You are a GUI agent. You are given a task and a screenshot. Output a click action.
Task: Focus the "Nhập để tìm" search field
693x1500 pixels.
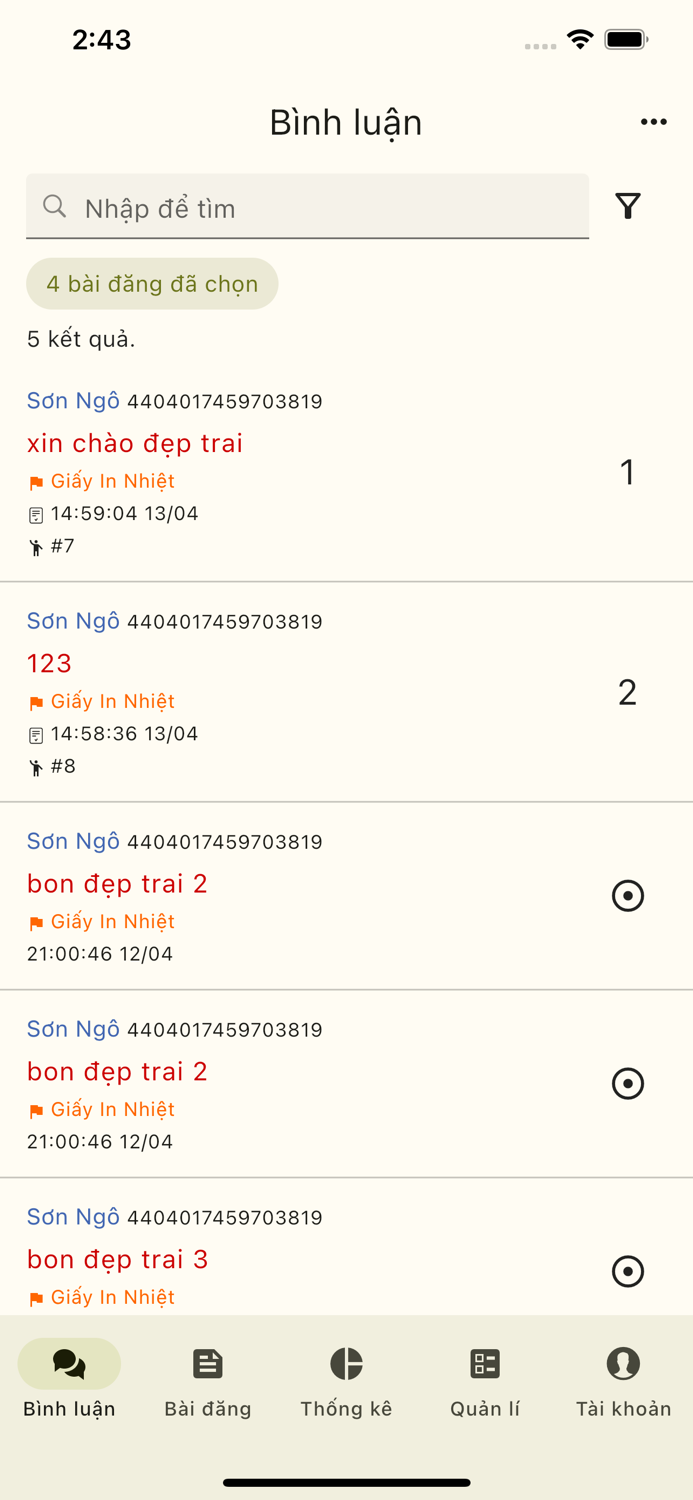point(307,207)
